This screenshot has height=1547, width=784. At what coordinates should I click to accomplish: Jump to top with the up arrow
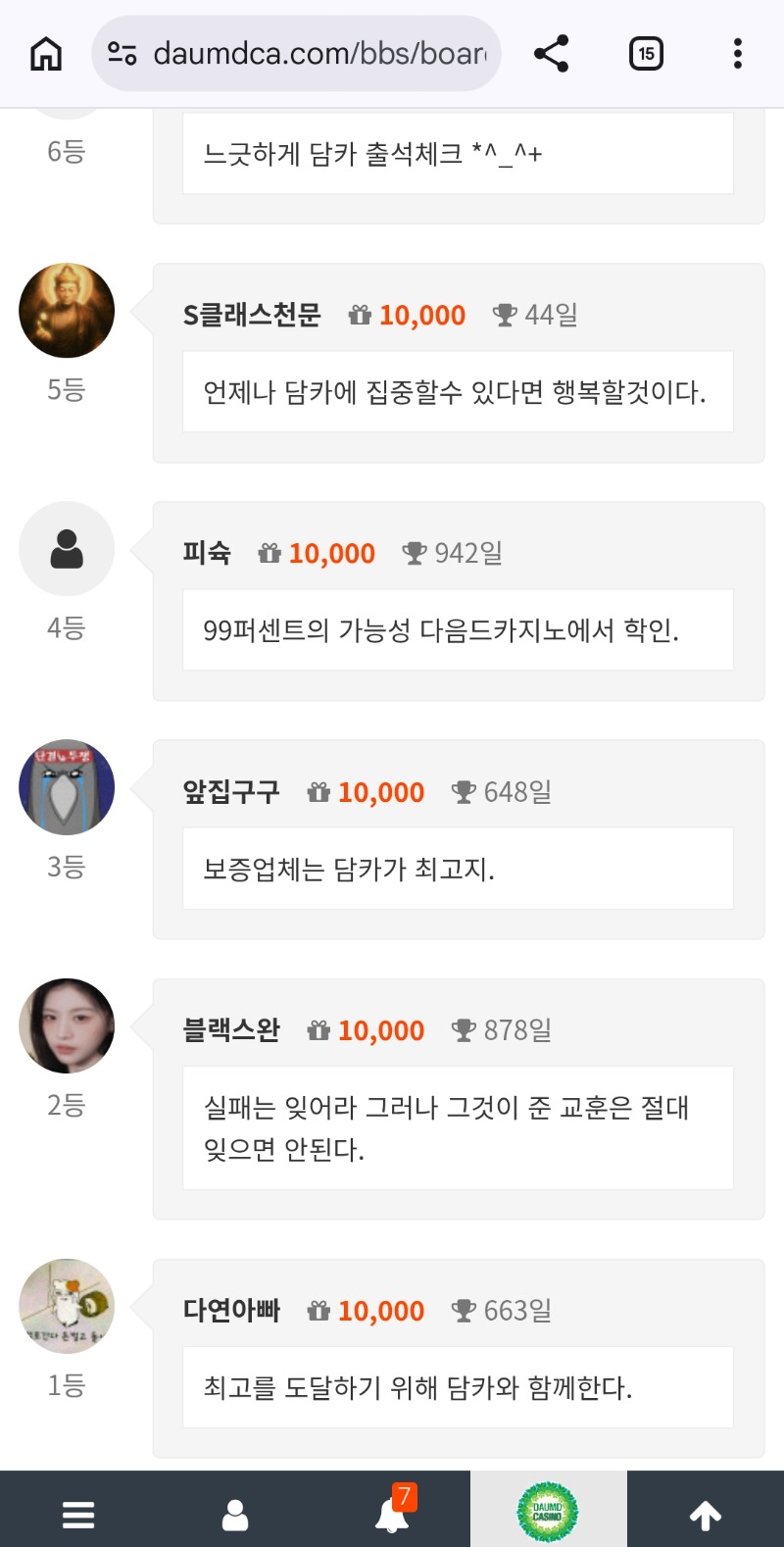coord(706,1515)
